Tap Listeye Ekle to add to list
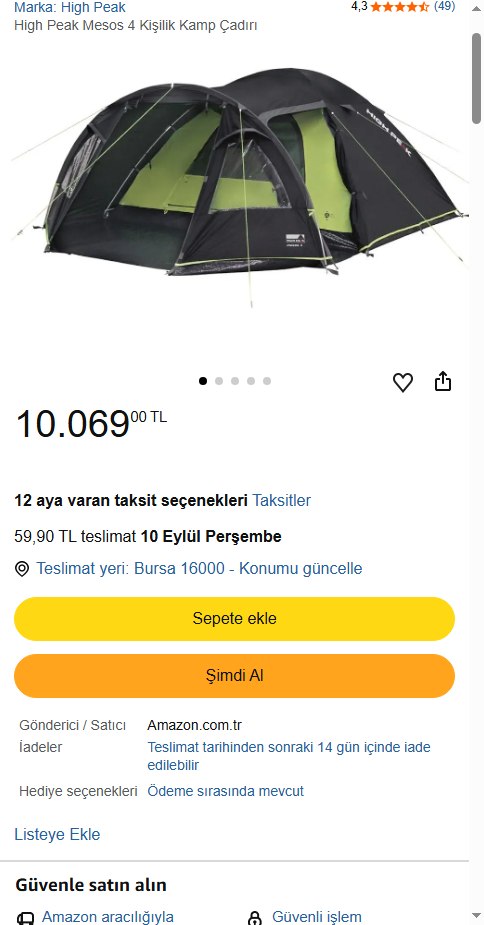 point(57,834)
